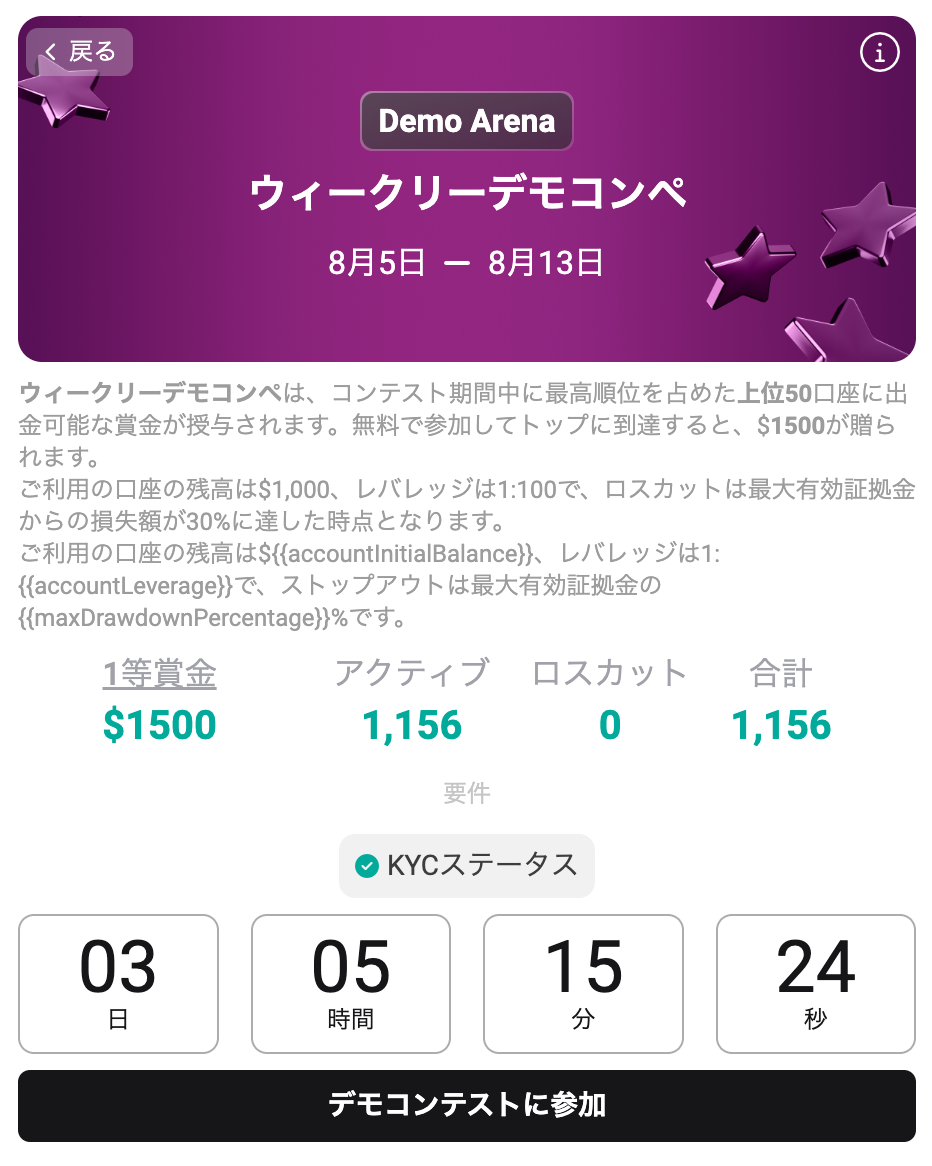Go back with the 戻る button
The width and height of the screenshot is (932, 1166).
[79, 52]
